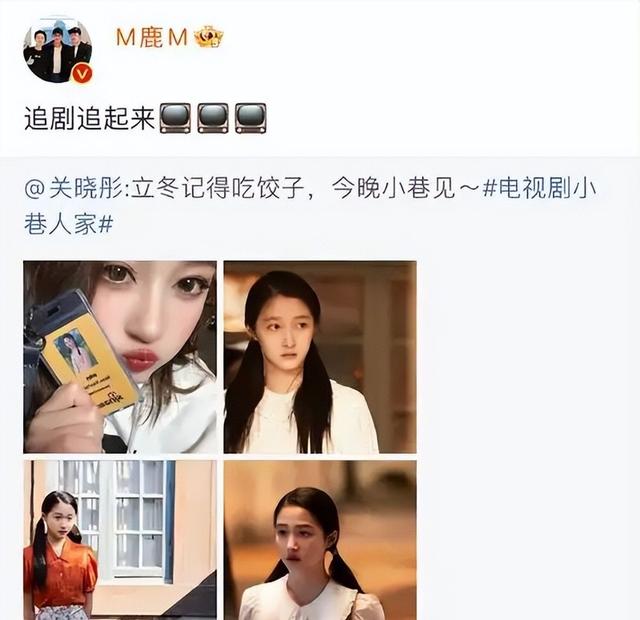Viewport: 640px width, 620px height.
Task: Open the M鹿M username profile
Action: (152, 37)
